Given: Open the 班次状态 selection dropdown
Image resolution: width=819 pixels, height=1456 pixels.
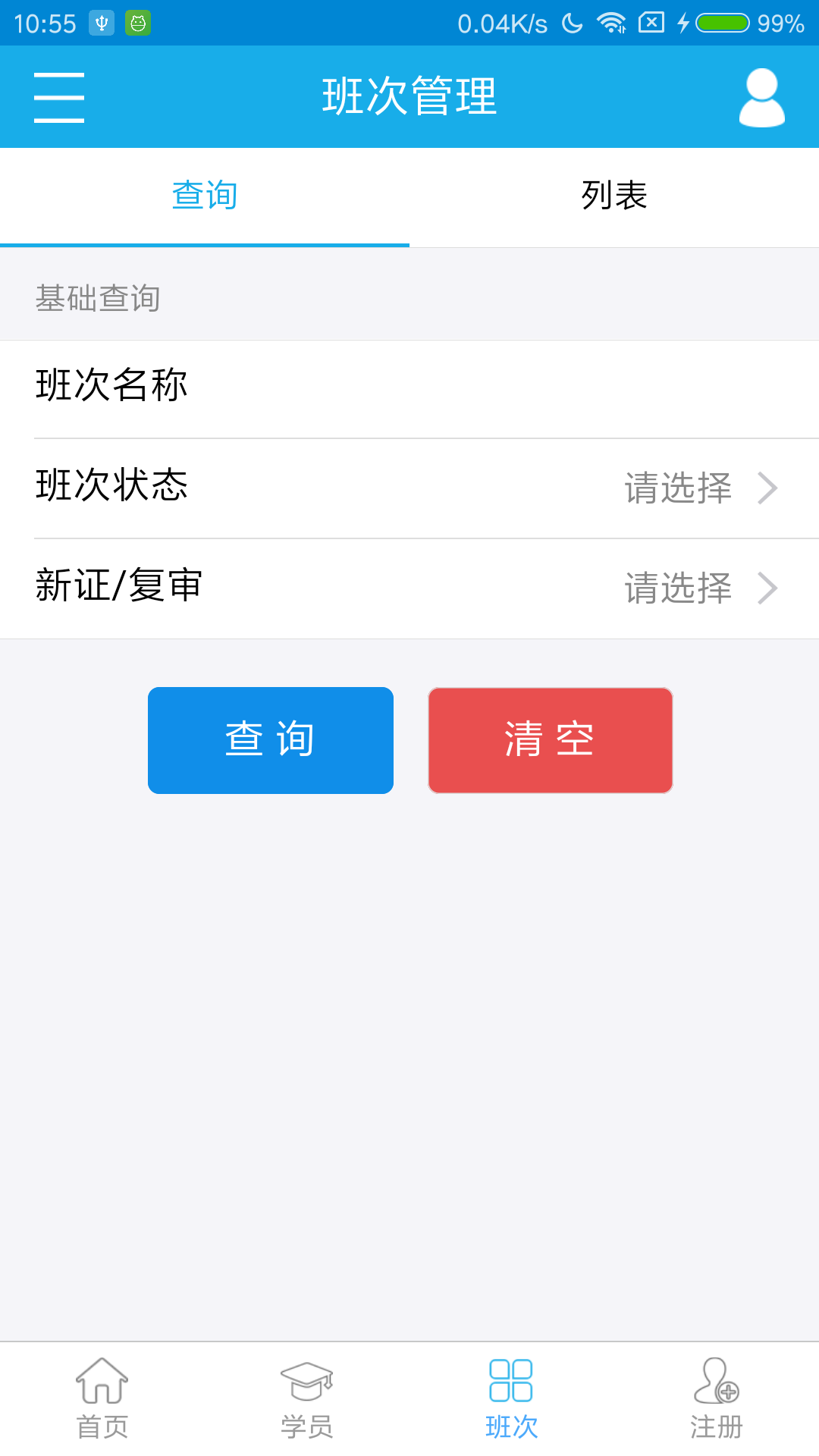Looking at the screenshot, I should click(x=677, y=488).
